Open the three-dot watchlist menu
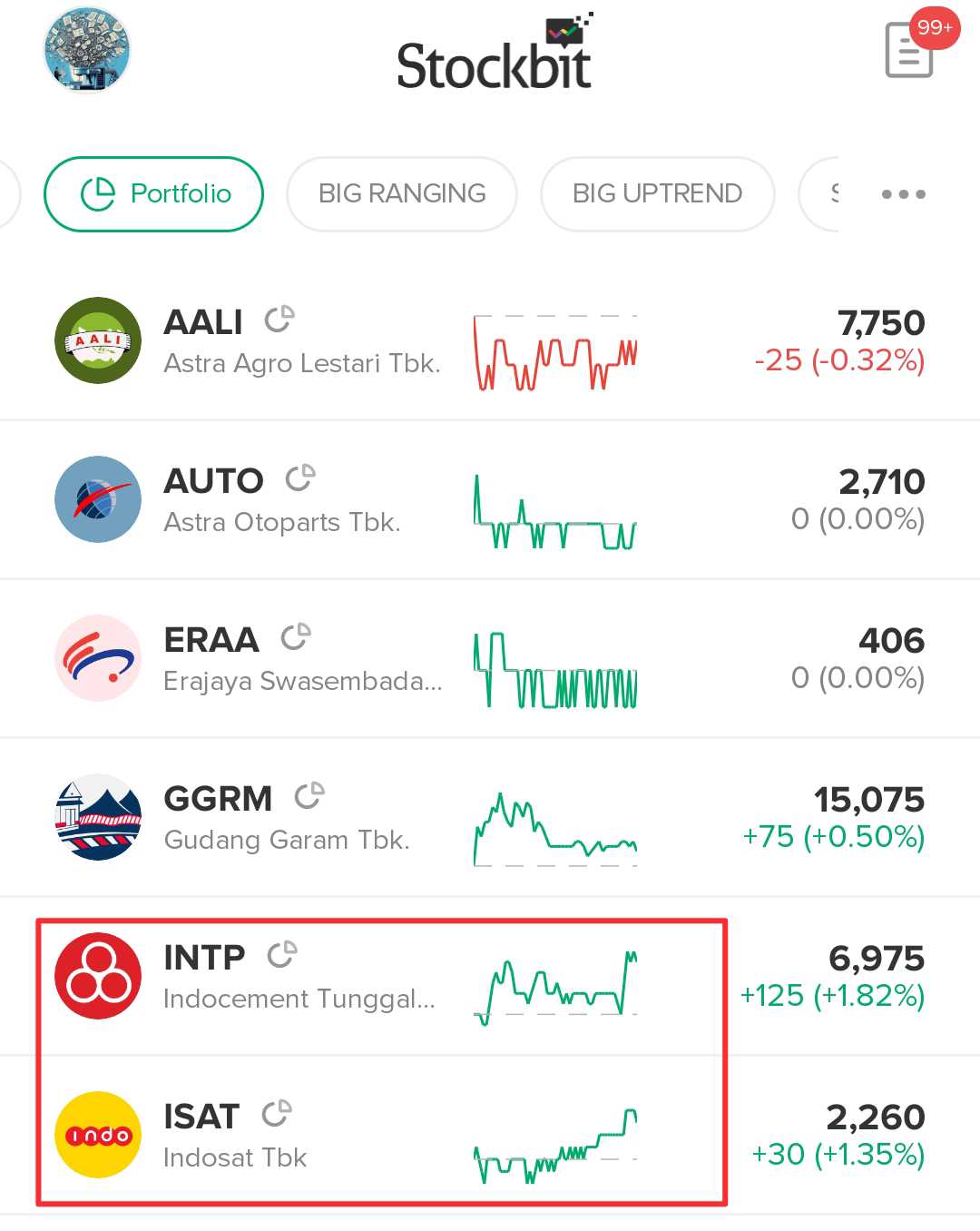Screen dimensions: 980x1231 [903, 193]
